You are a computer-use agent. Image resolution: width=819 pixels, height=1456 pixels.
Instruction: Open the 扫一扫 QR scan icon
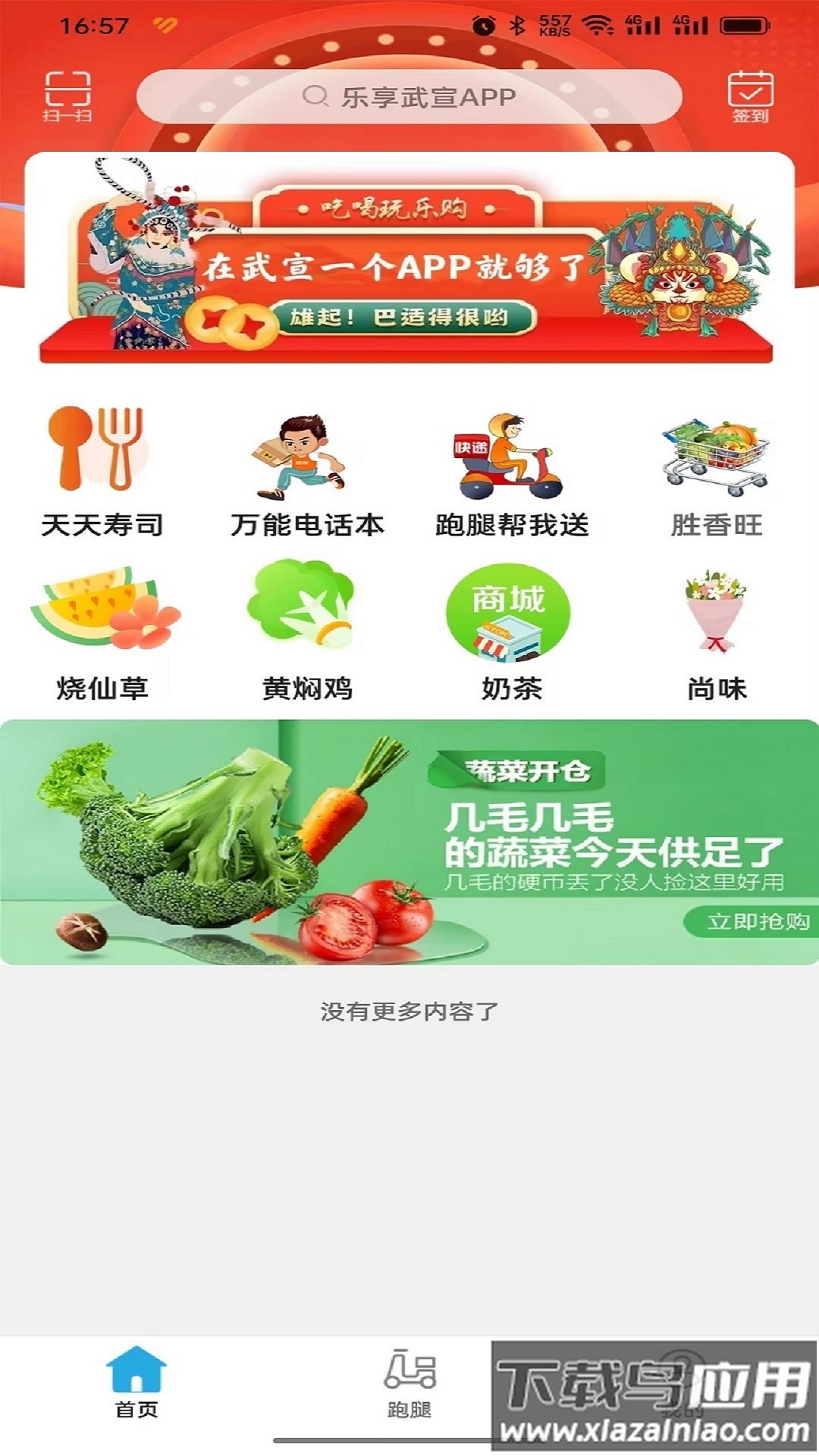pyautogui.click(x=70, y=96)
